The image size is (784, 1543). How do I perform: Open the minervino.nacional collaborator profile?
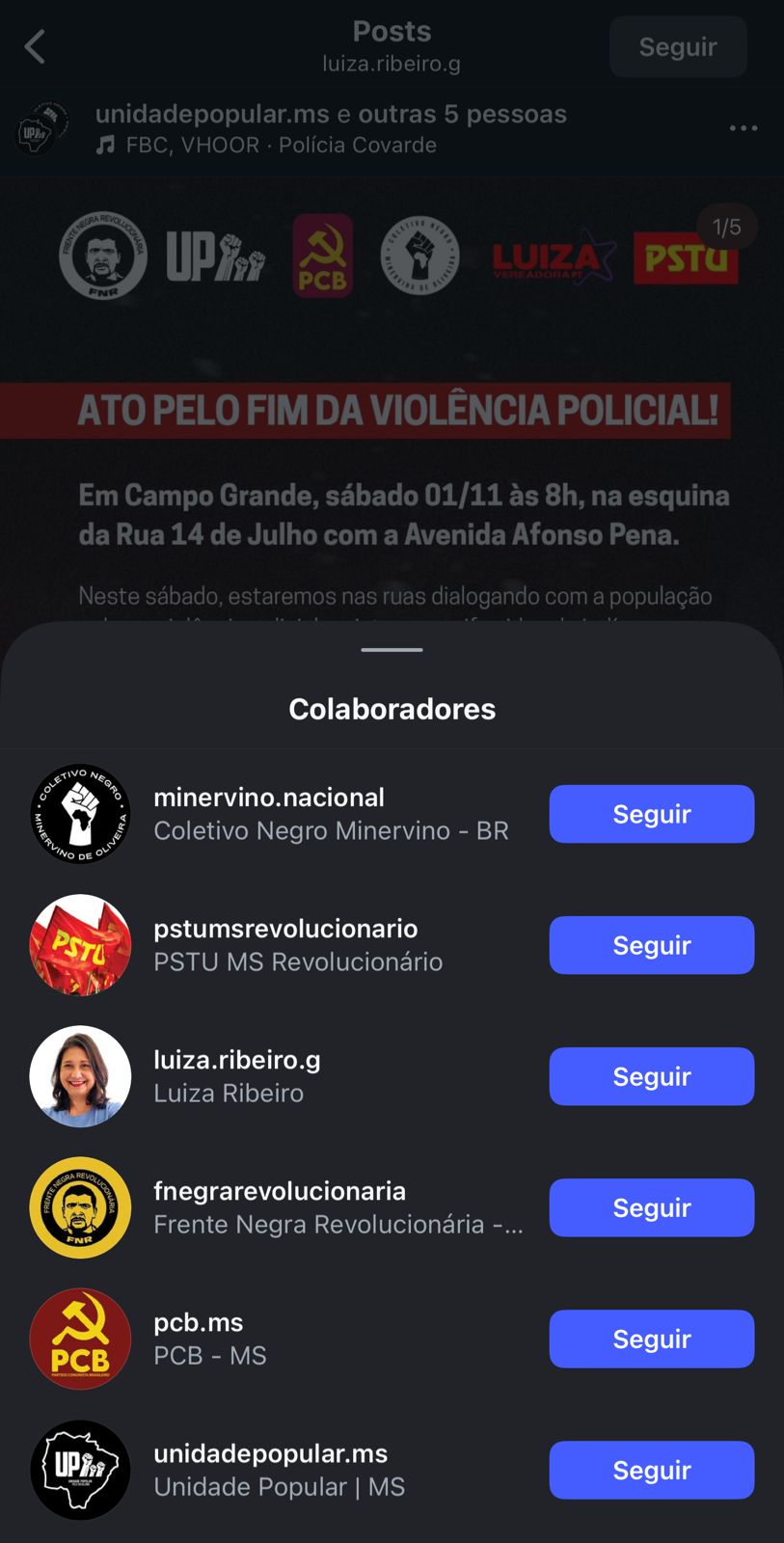tap(269, 798)
